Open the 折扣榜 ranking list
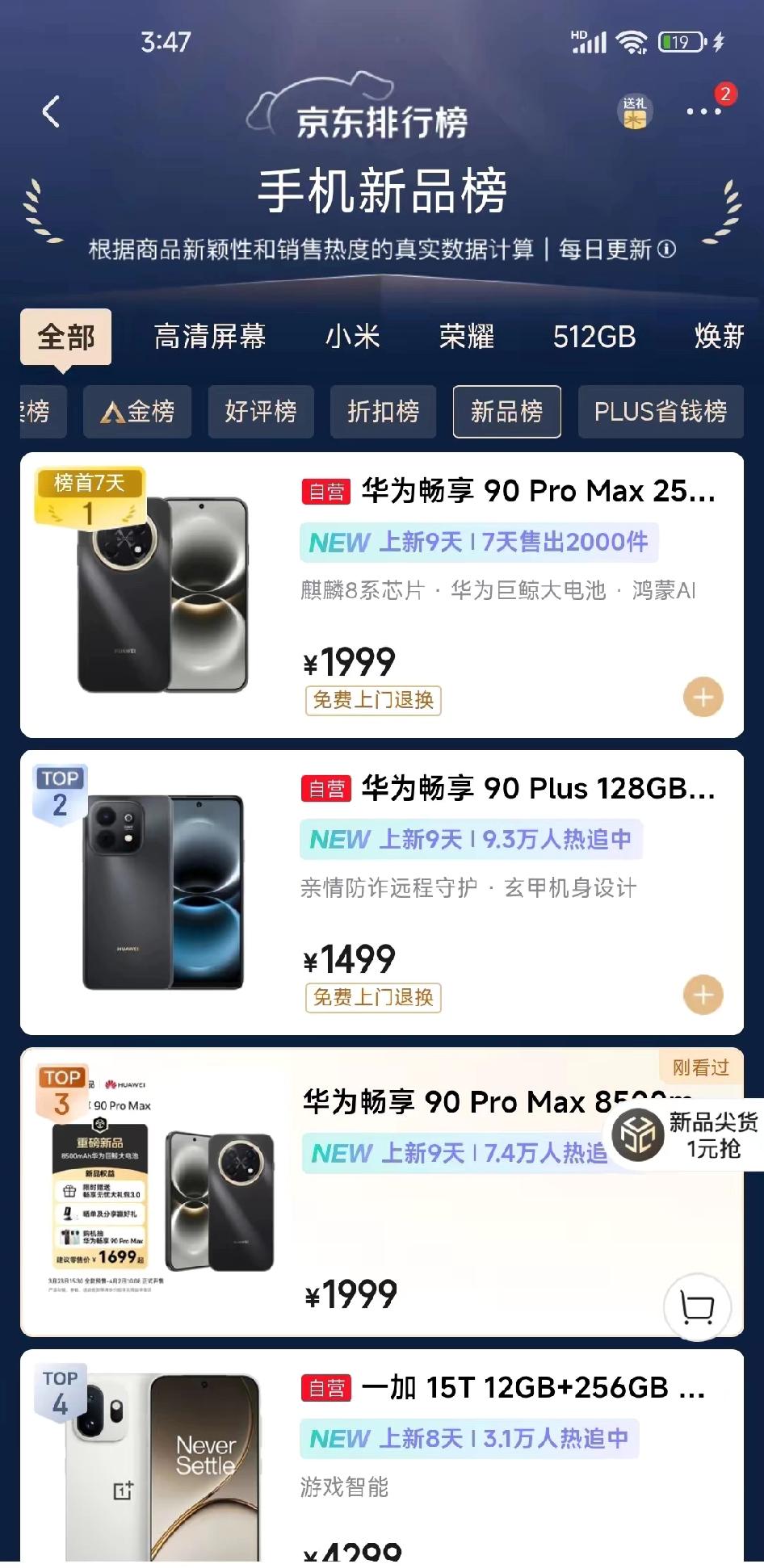764x1568 pixels. coord(383,412)
